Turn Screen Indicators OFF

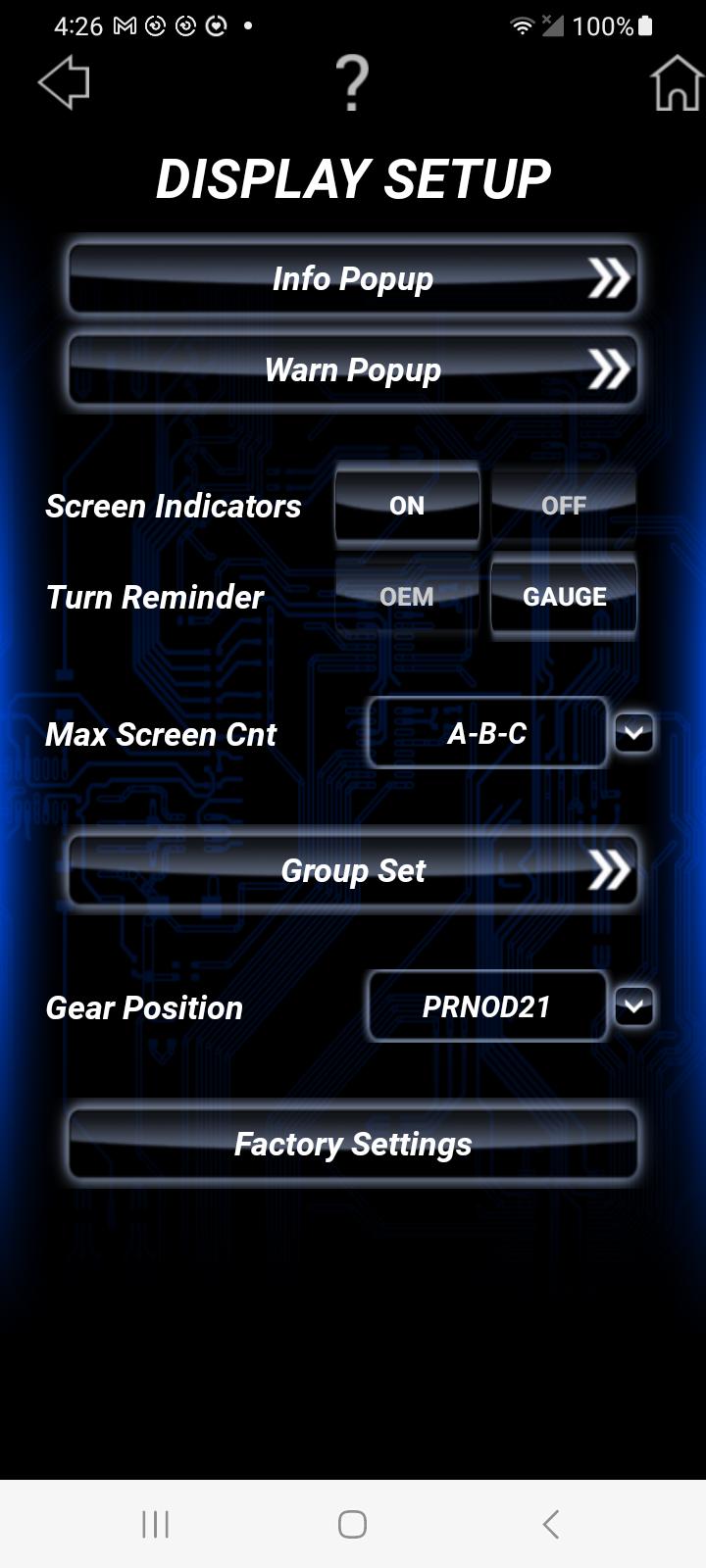pyautogui.click(x=564, y=506)
